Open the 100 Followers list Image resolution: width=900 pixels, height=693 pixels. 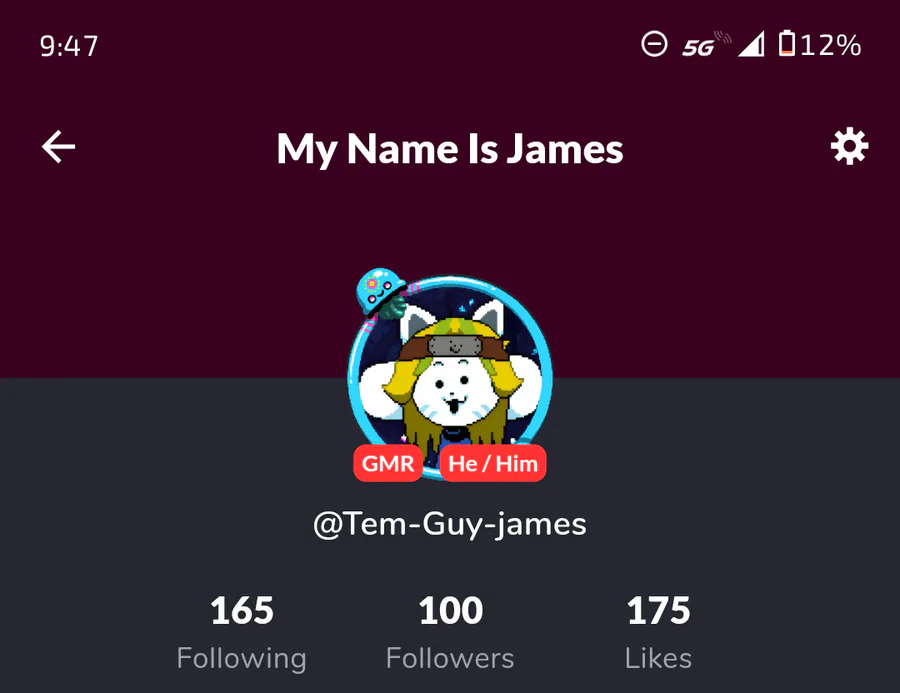(450, 632)
